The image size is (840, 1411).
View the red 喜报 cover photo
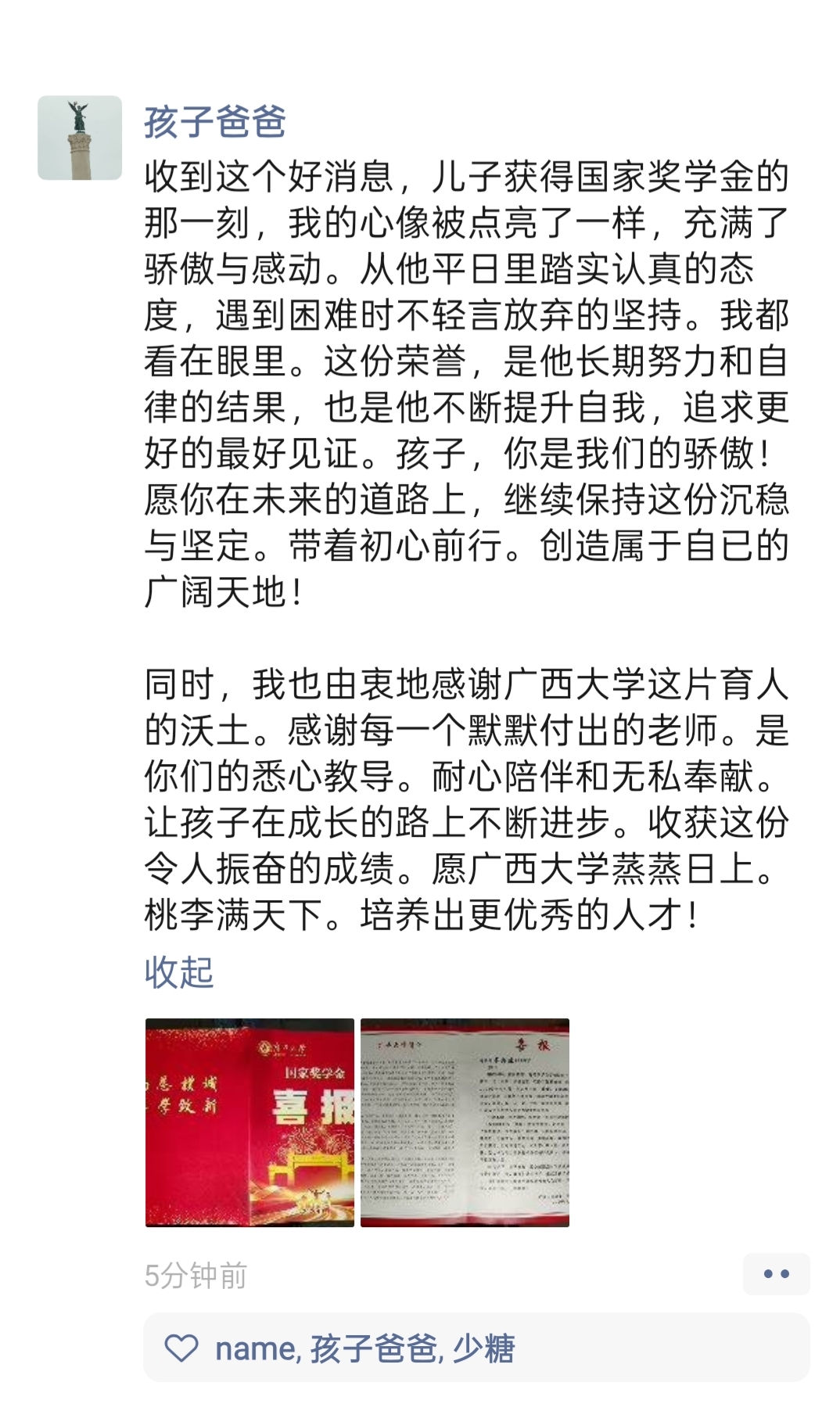click(249, 1122)
